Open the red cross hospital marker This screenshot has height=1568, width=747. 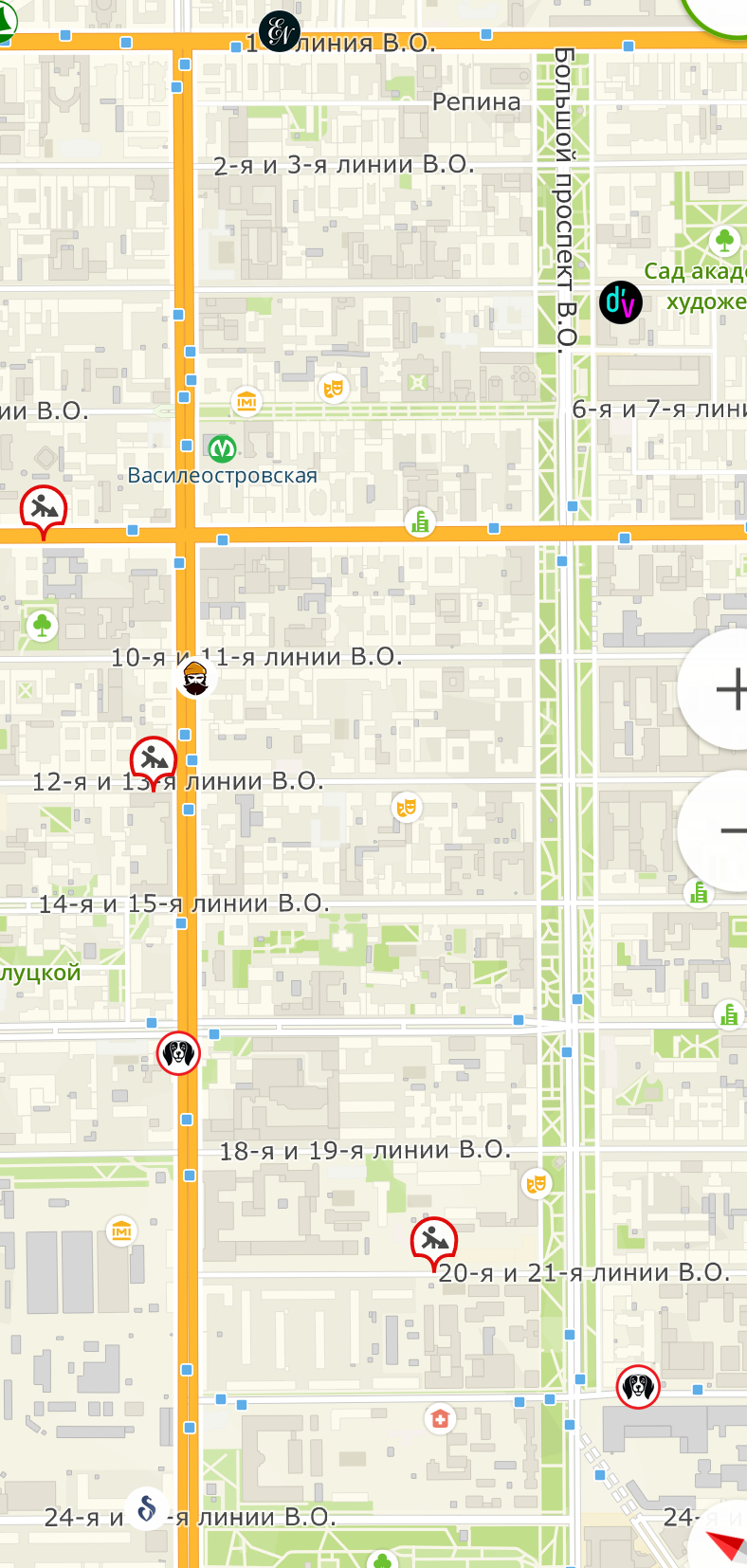pyautogui.click(x=440, y=1419)
